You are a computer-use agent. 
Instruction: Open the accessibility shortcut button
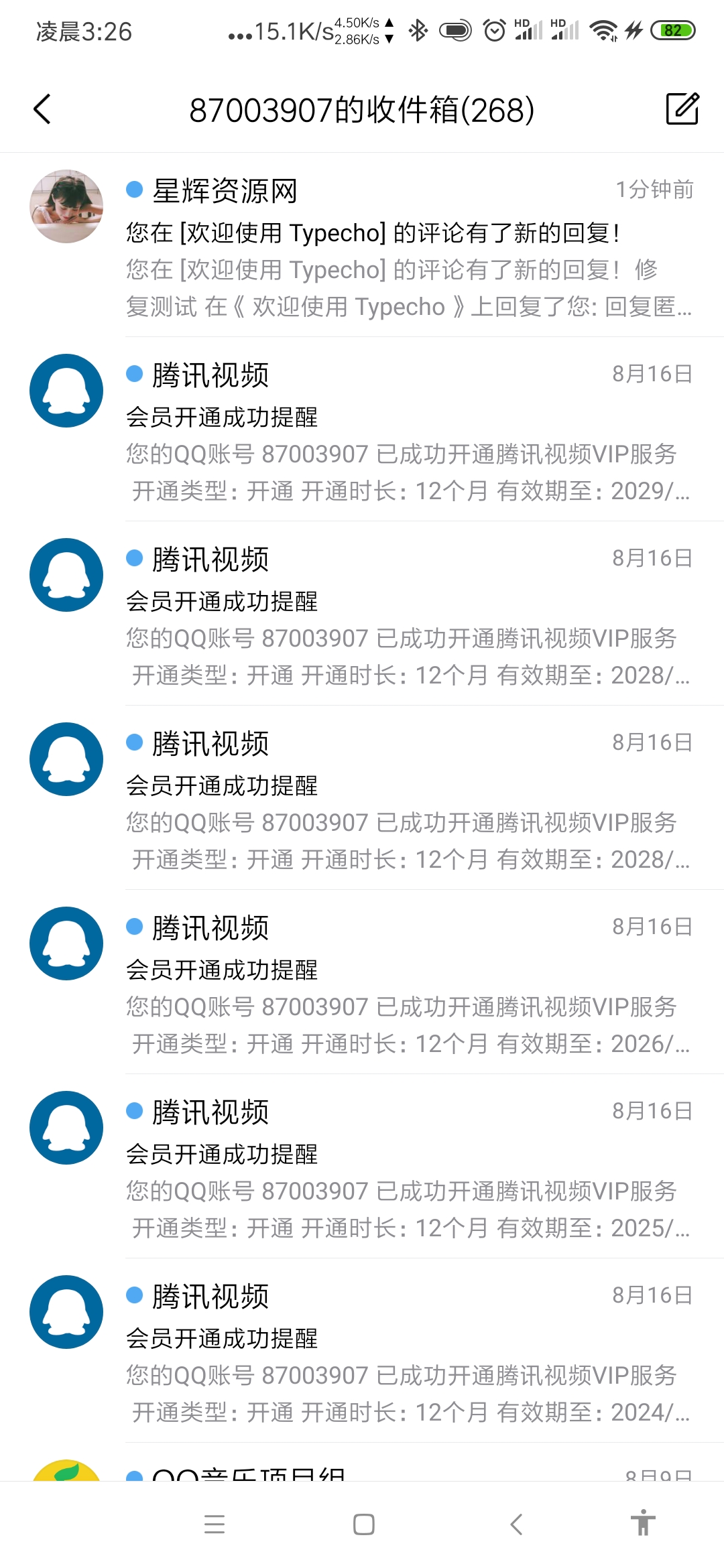coord(643,1523)
